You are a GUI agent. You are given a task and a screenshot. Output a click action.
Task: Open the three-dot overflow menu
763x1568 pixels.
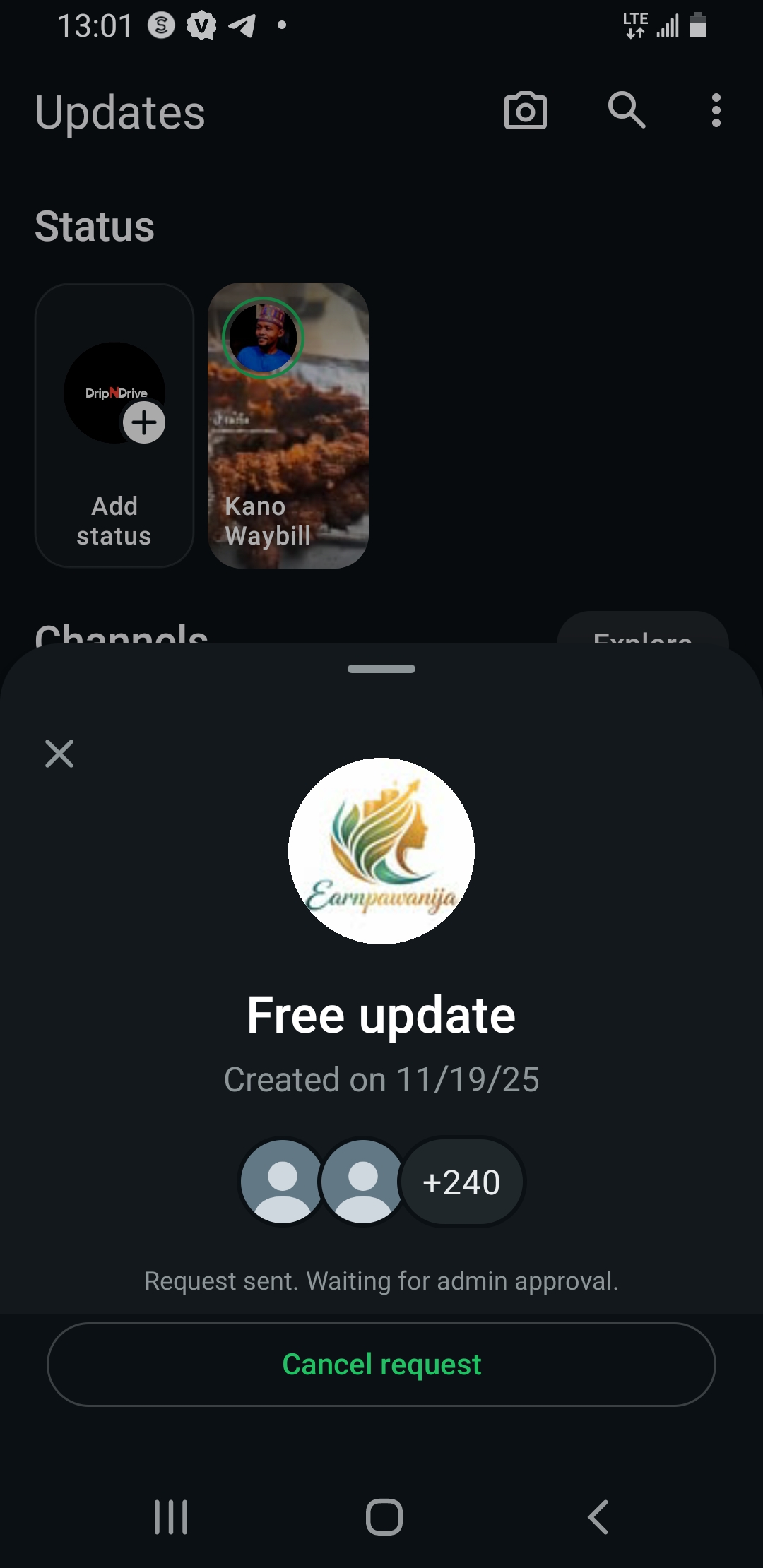coord(716,111)
